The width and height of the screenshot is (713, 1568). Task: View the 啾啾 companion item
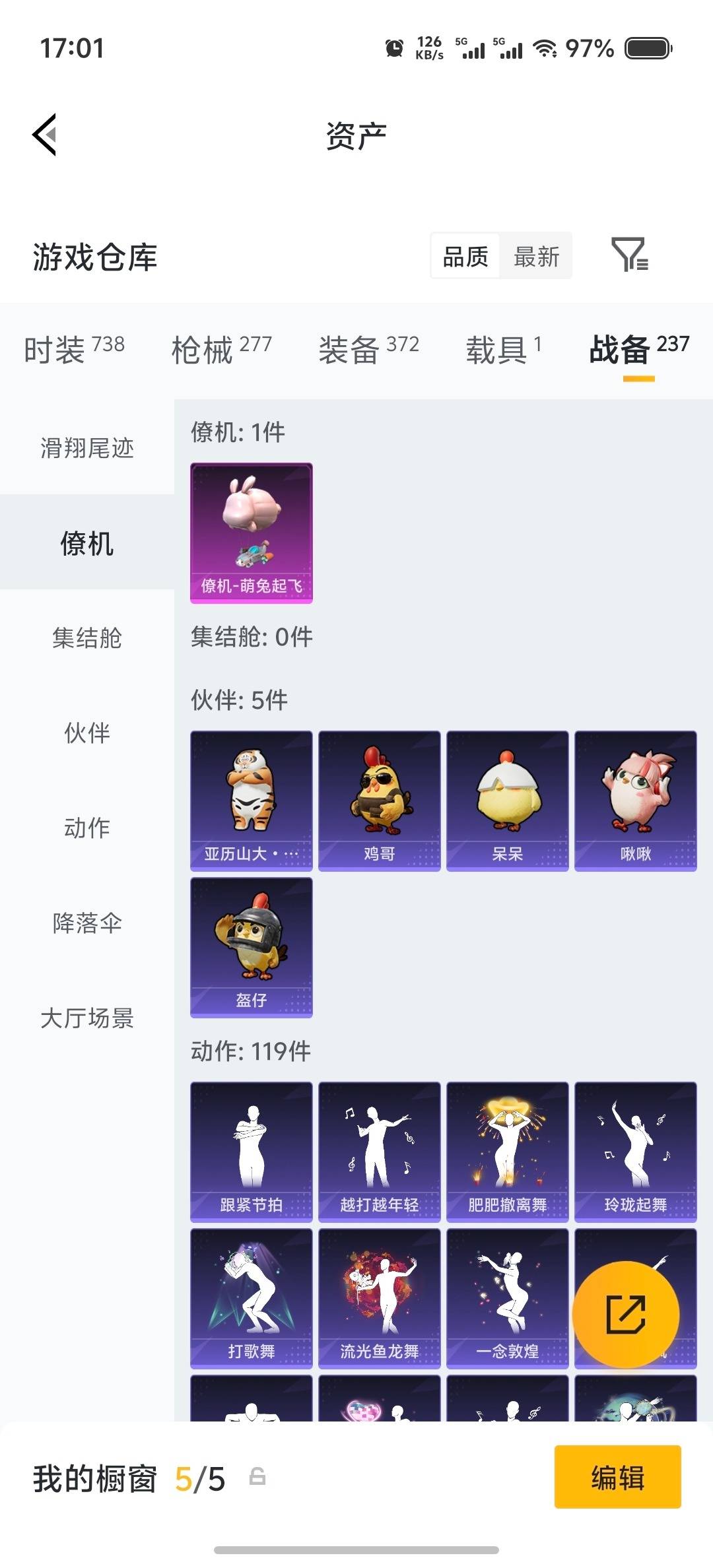[635, 799]
